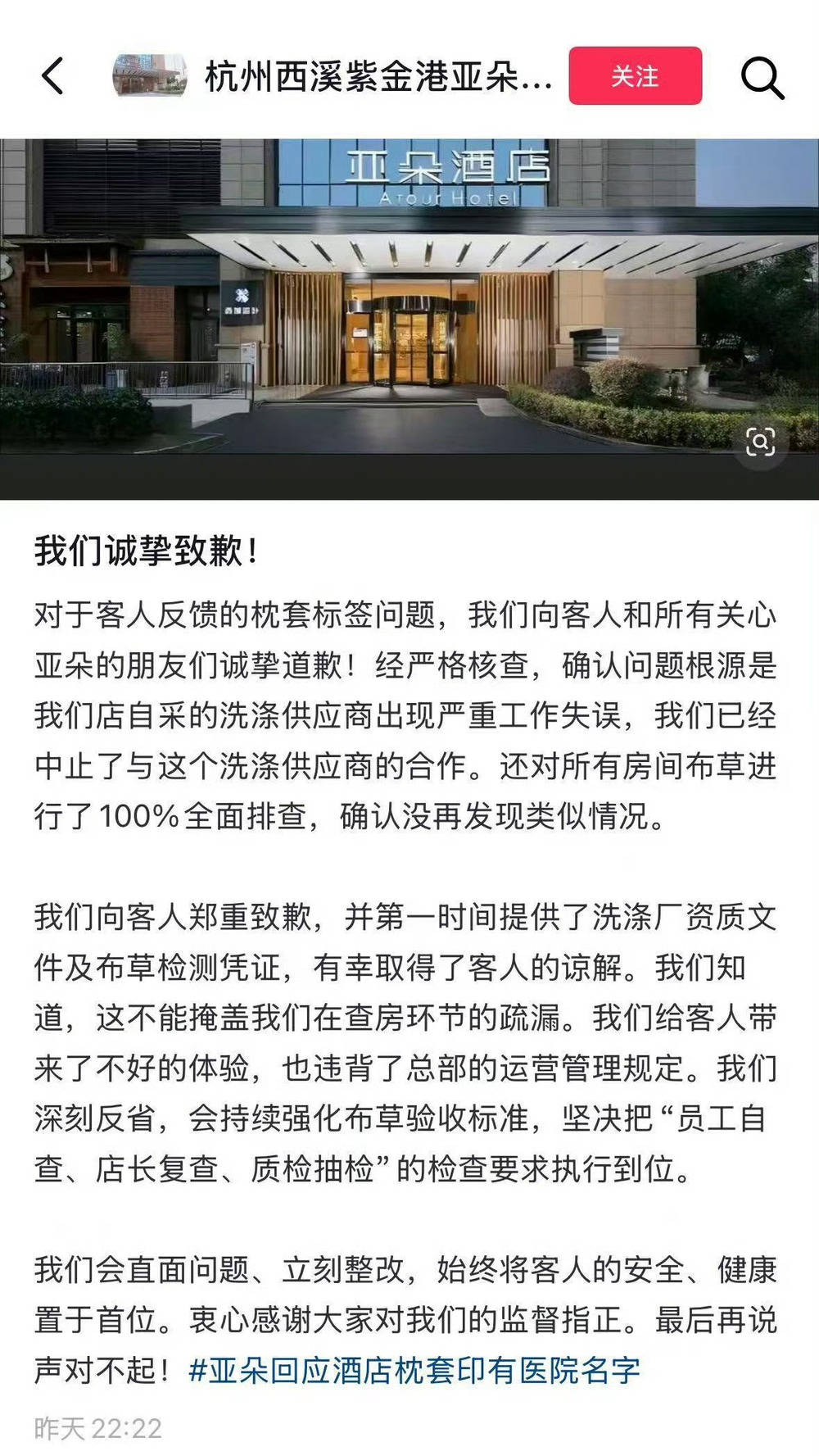Open the Atour hotel account avatar
The image size is (819, 1456).
click(x=149, y=76)
